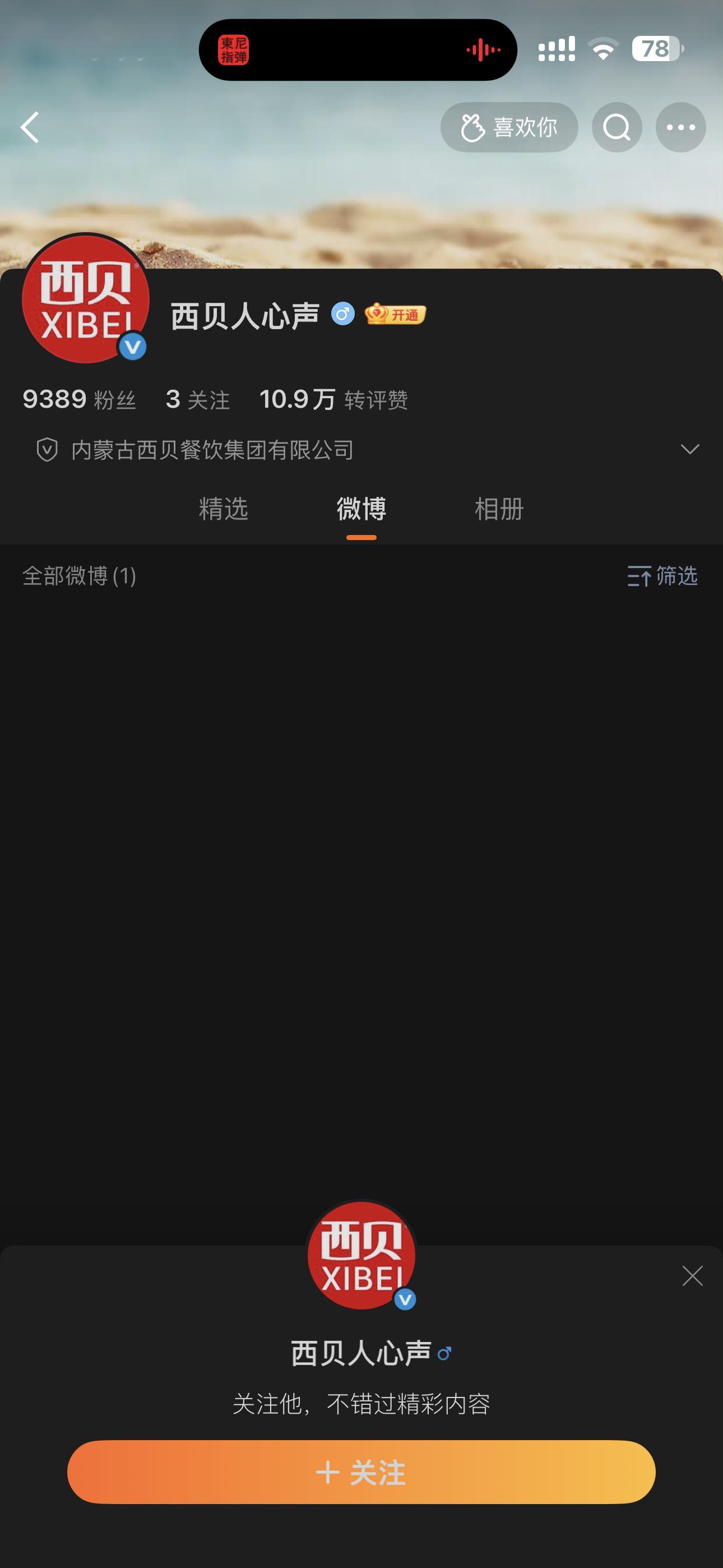723x1568 pixels.
Task: Open the 9389 粉丝 followers list
Action: [80, 398]
